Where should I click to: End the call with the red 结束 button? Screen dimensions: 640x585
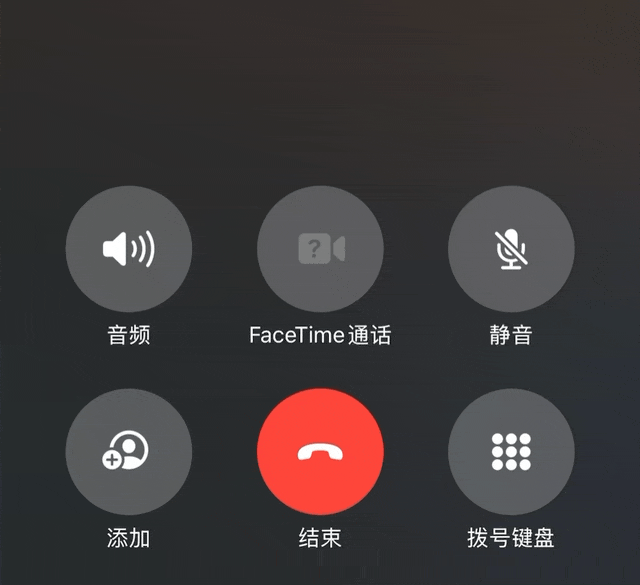click(320, 452)
